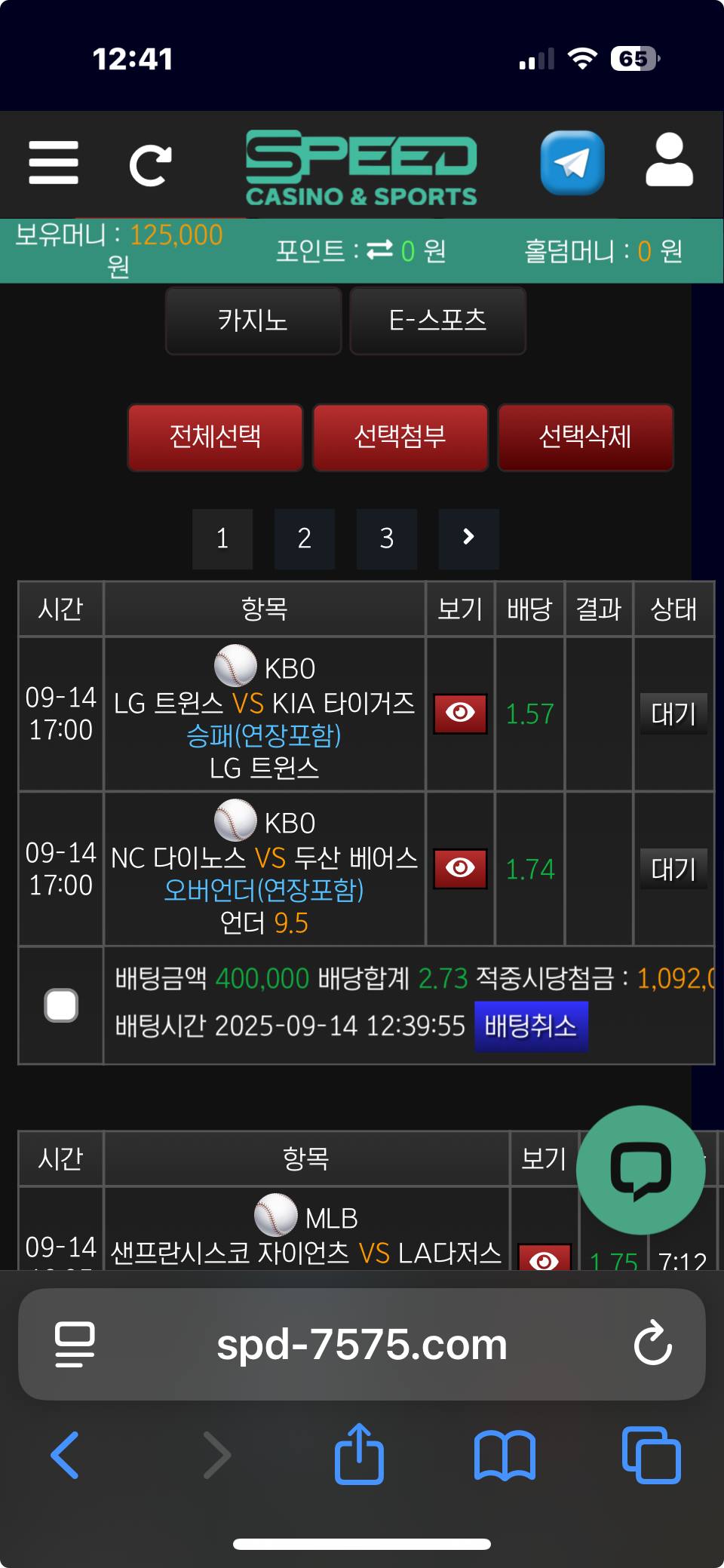Open the E-스포츠 section
Viewport: 724px width, 1568px height.
click(437, 321)
